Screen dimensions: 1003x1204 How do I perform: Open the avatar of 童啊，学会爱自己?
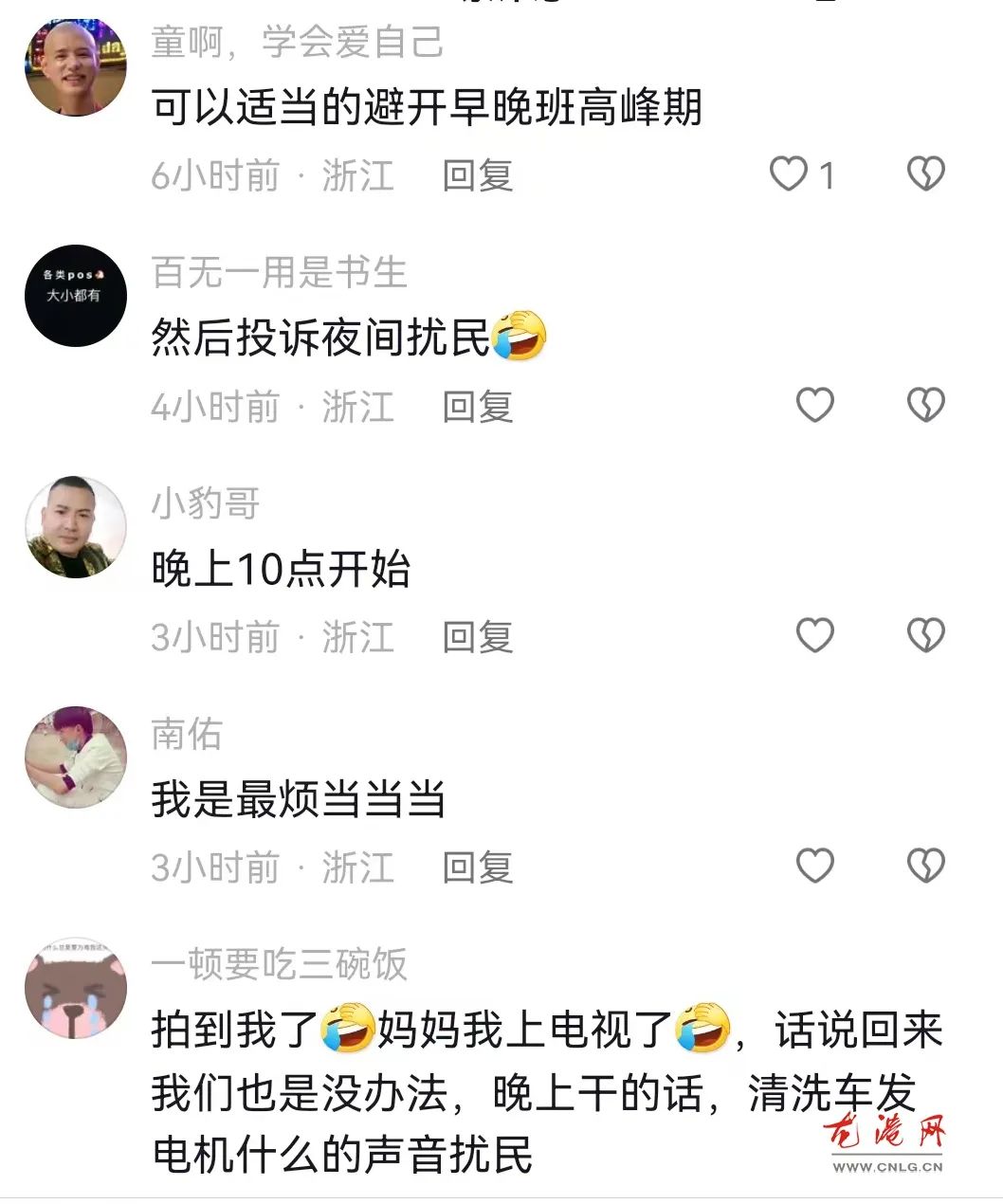click(x=76, y=66)
